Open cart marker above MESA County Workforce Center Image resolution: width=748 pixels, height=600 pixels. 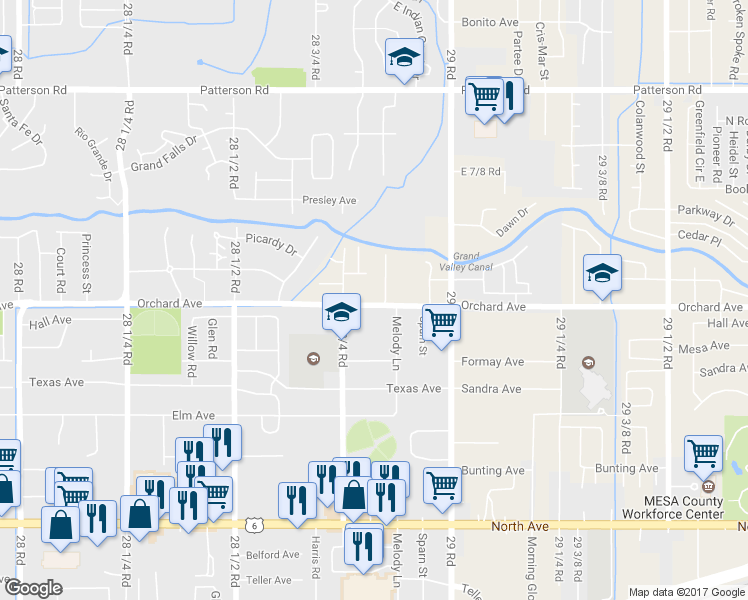point(703,455)
